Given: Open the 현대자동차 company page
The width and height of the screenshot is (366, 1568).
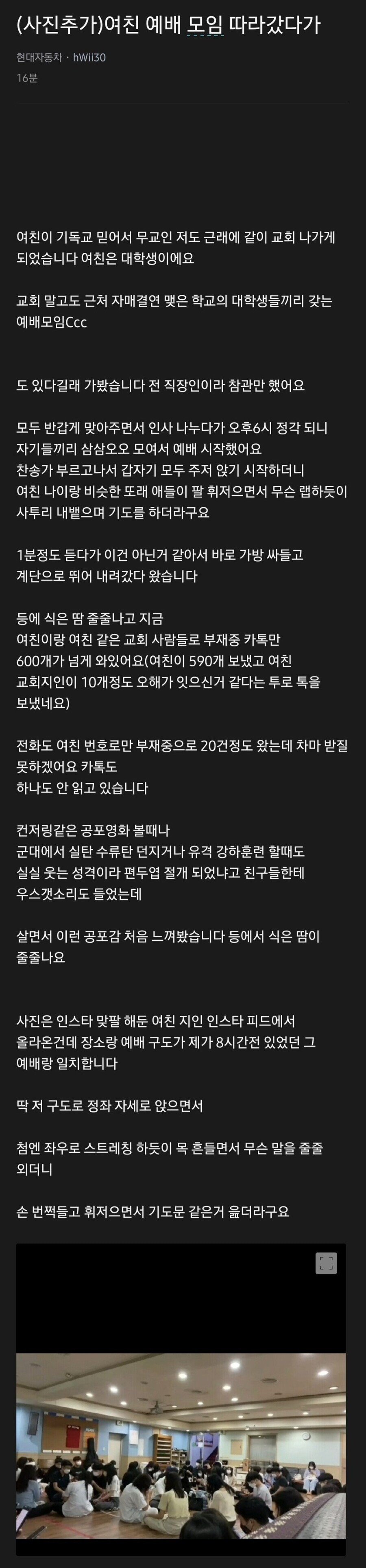Looking at the screenshot, I should 39,57.
